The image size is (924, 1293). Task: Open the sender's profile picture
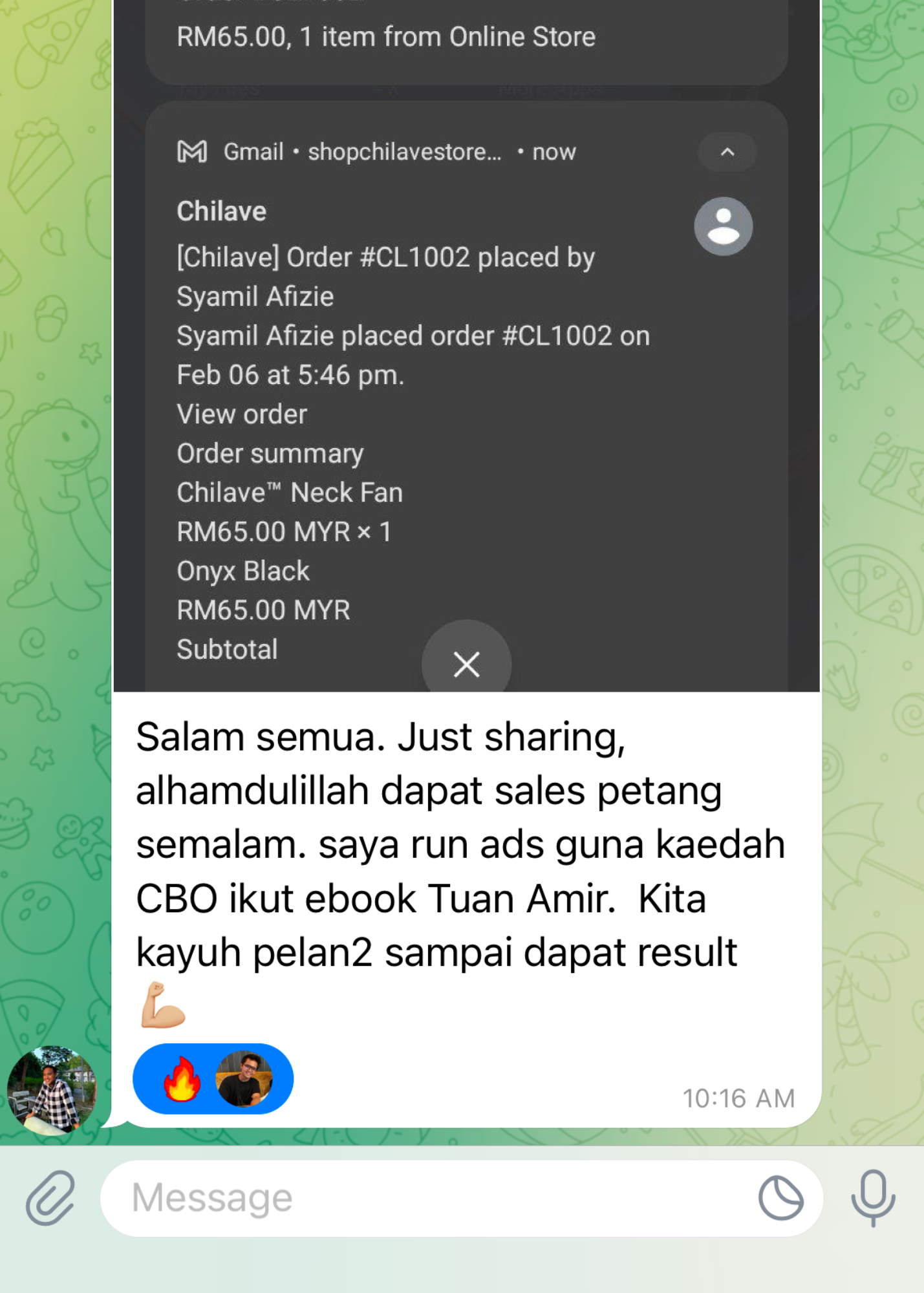pos(52,1090)
